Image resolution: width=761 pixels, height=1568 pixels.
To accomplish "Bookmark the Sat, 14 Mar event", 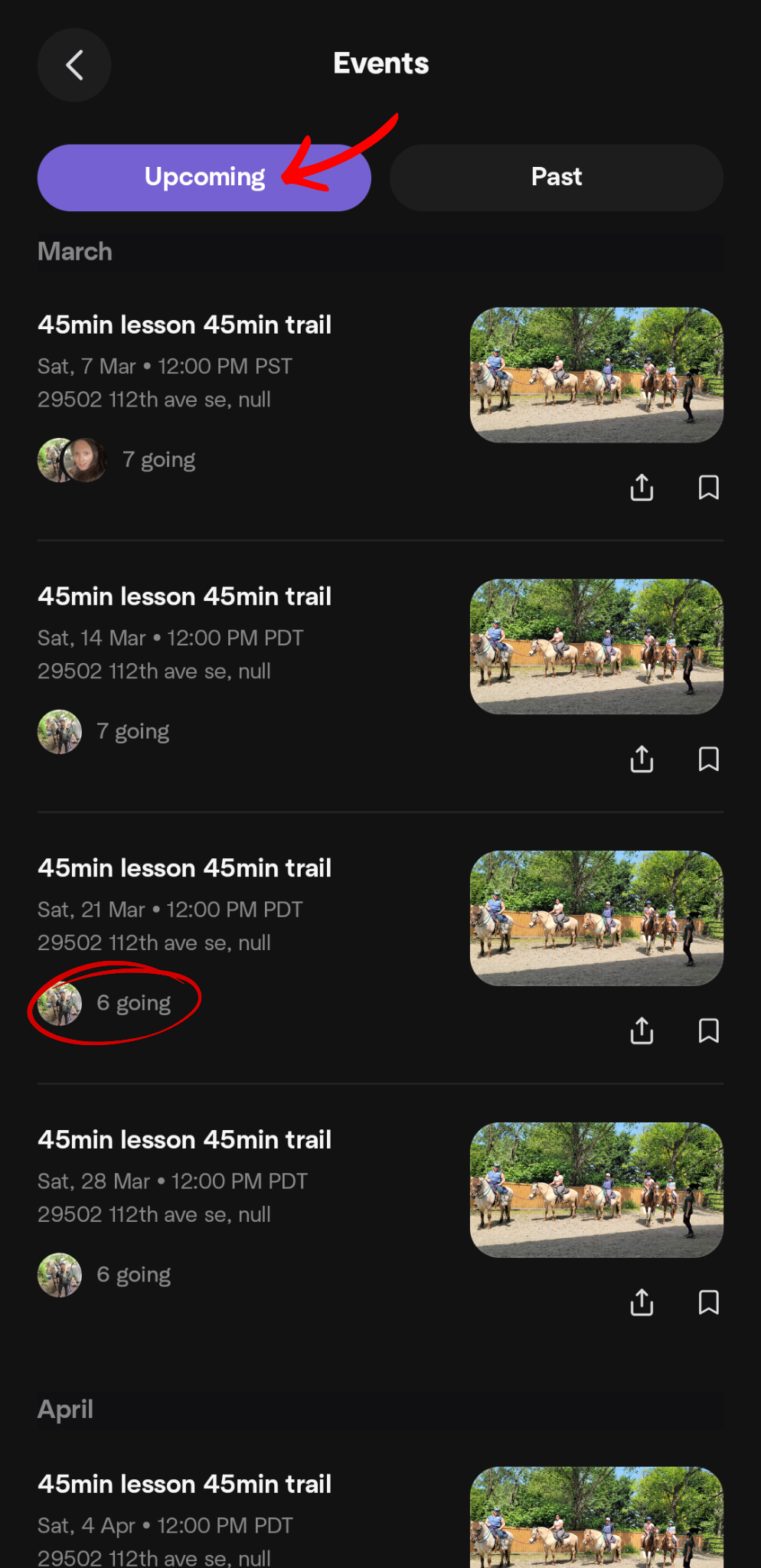I will tap(708, 759).
